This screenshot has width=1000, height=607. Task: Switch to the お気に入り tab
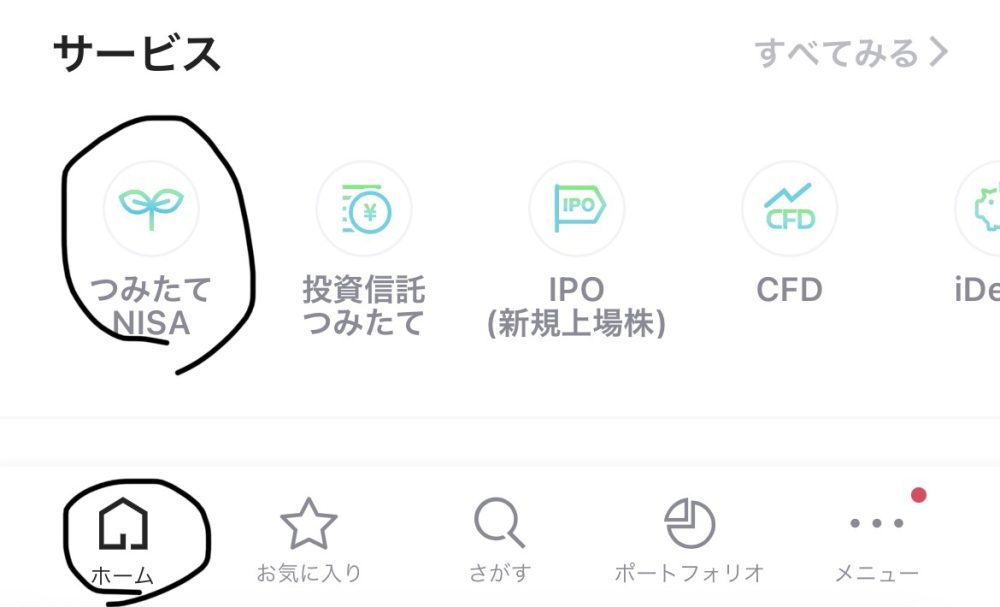(308, 539)
